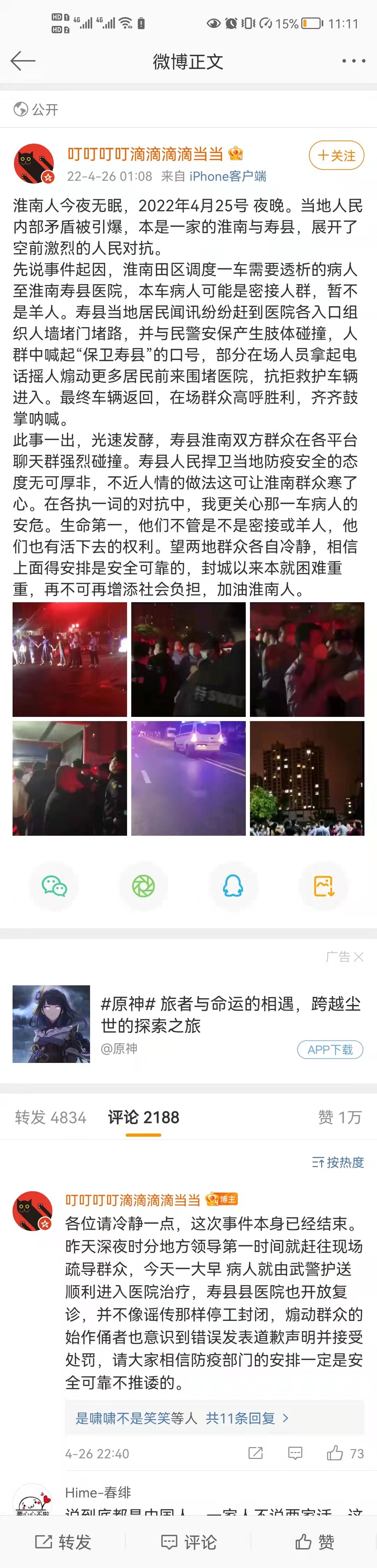The width and height of the screenshot is (377, 1568).
Task: Go back using the top-left arrow
Action: coord(23,61)
